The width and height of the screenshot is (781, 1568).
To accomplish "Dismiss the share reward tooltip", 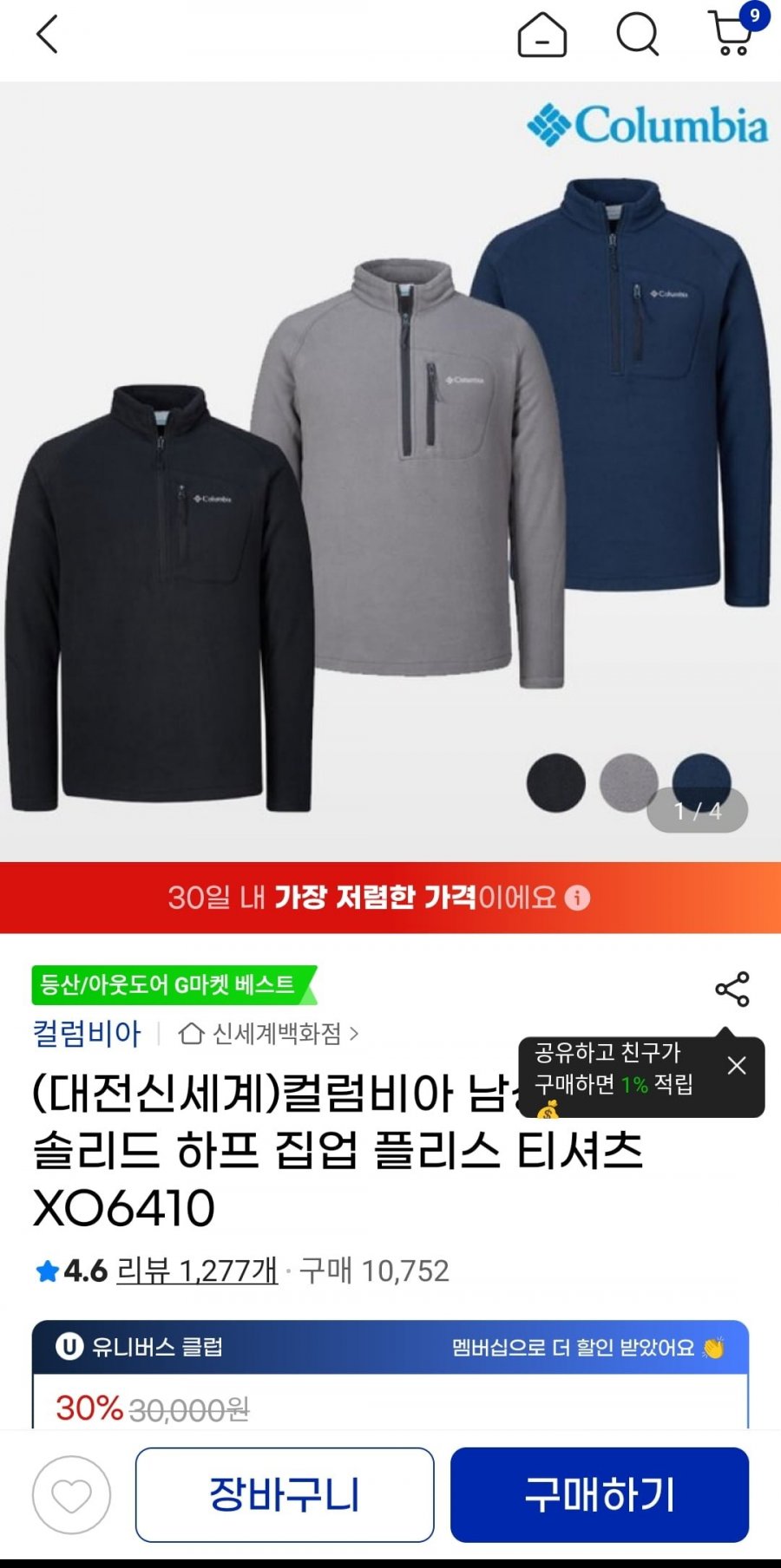I will pyautogui.click(x=736, y=1066).
